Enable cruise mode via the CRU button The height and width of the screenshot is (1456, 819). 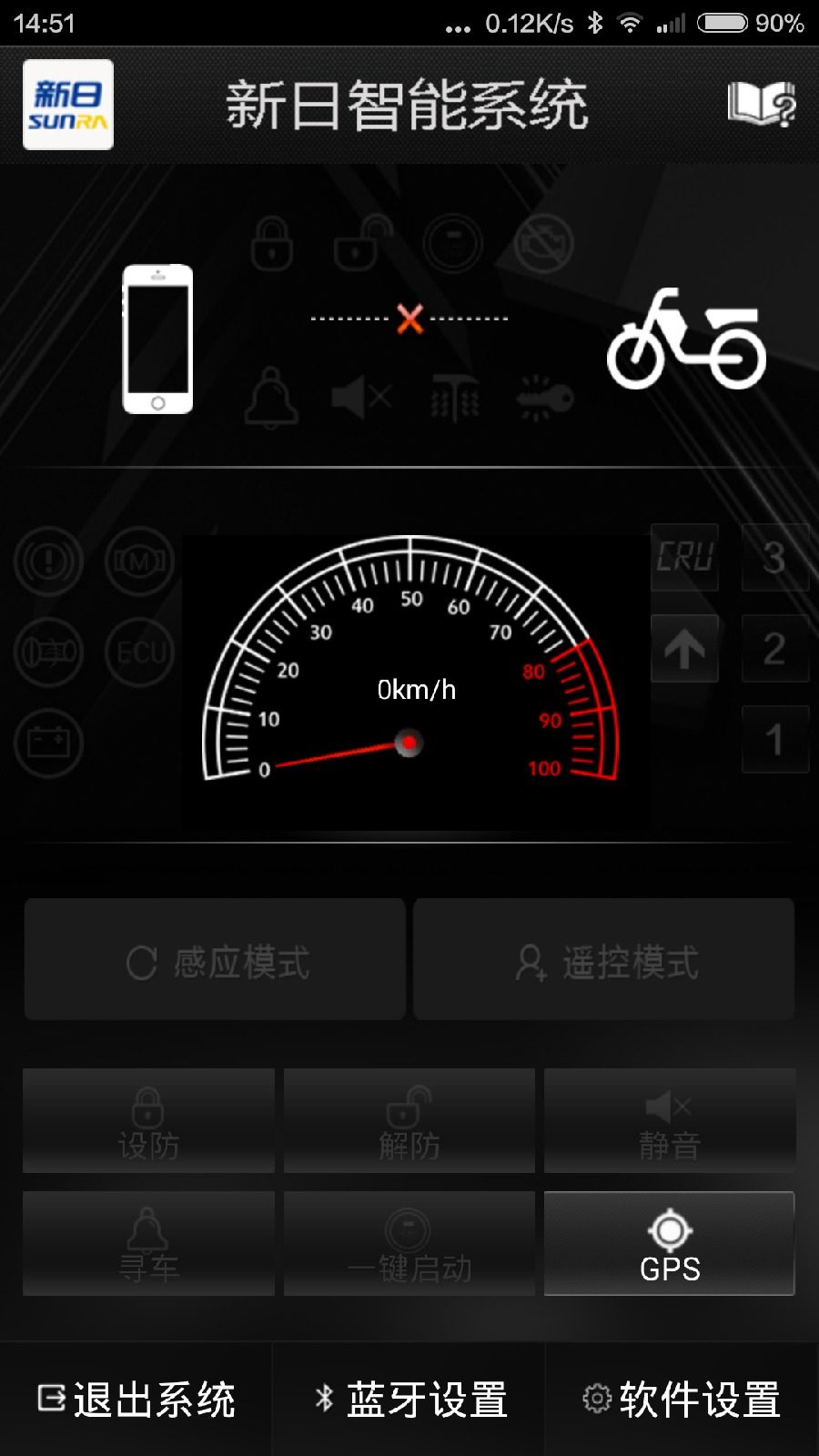click(684, 559)
